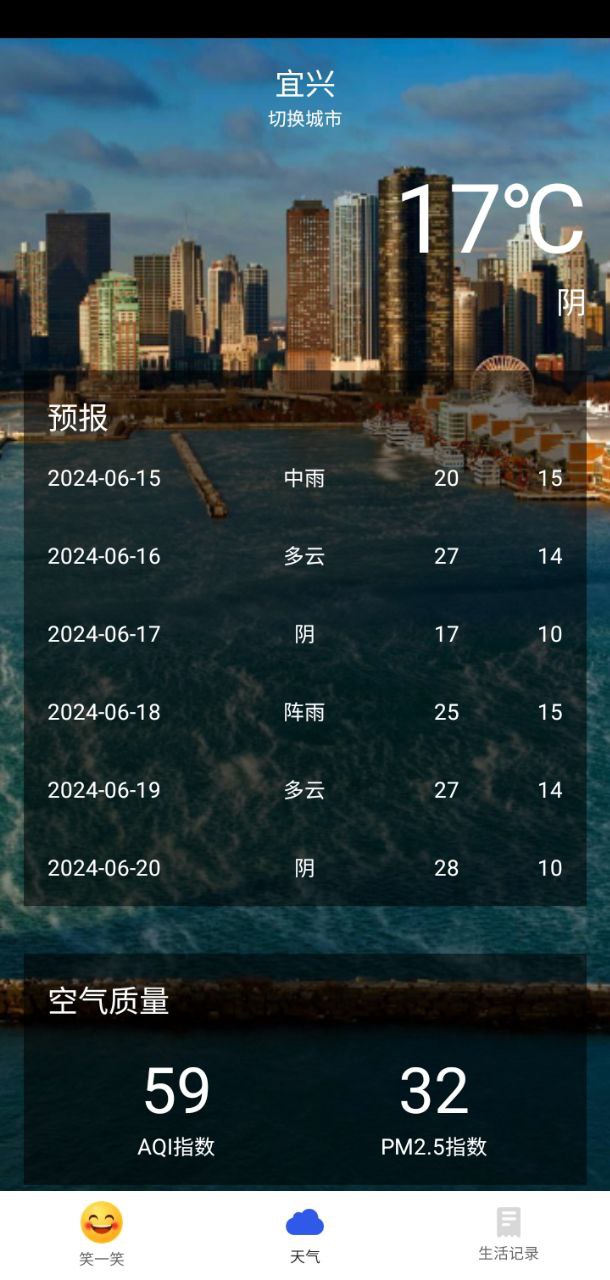
Task: Open the 生活记录 tab
Action: click(508, 1234)
